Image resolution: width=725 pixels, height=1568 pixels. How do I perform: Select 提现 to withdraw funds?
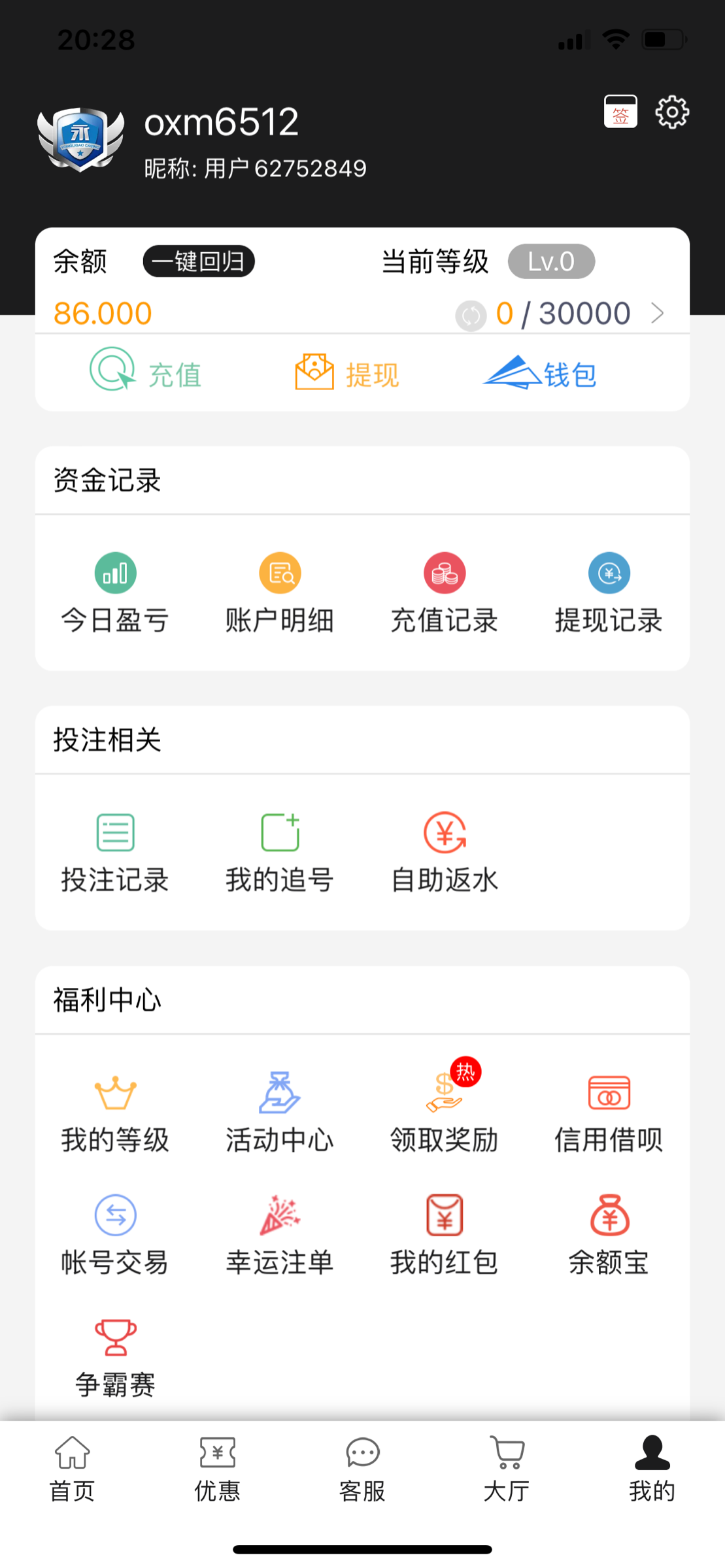(x=347, y=372)
